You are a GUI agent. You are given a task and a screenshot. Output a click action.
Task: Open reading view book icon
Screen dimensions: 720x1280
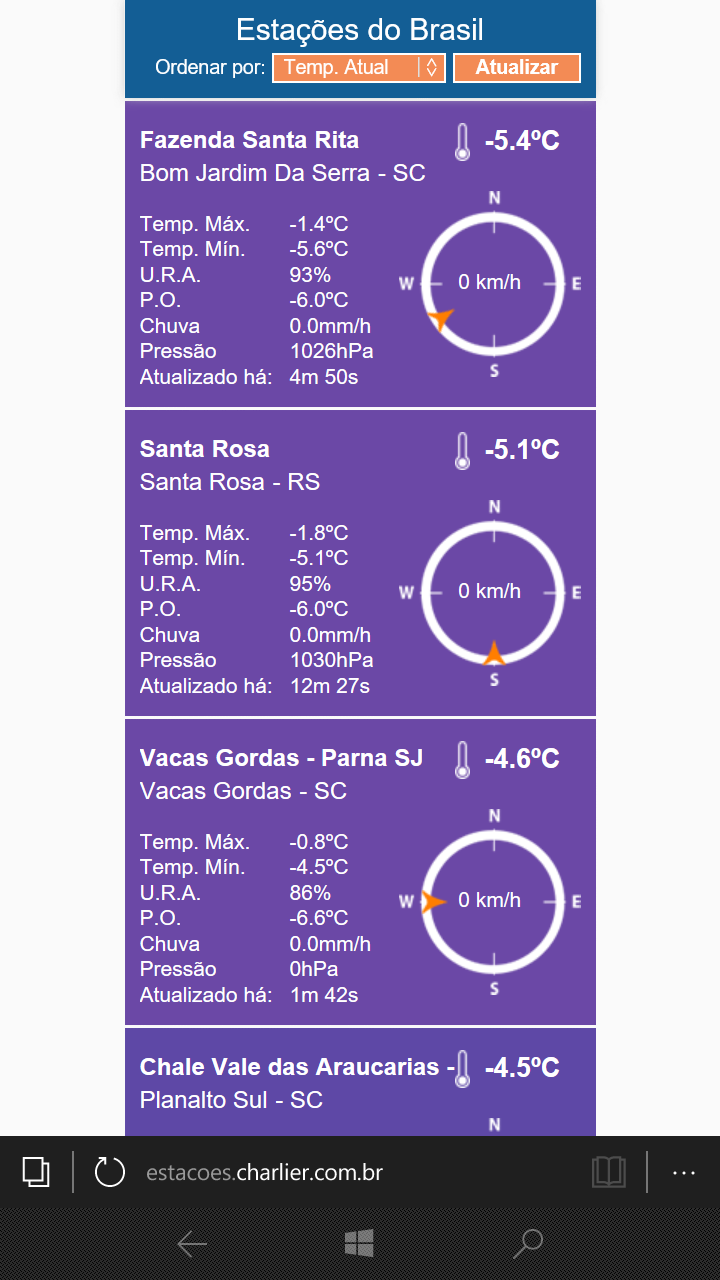608,1171
